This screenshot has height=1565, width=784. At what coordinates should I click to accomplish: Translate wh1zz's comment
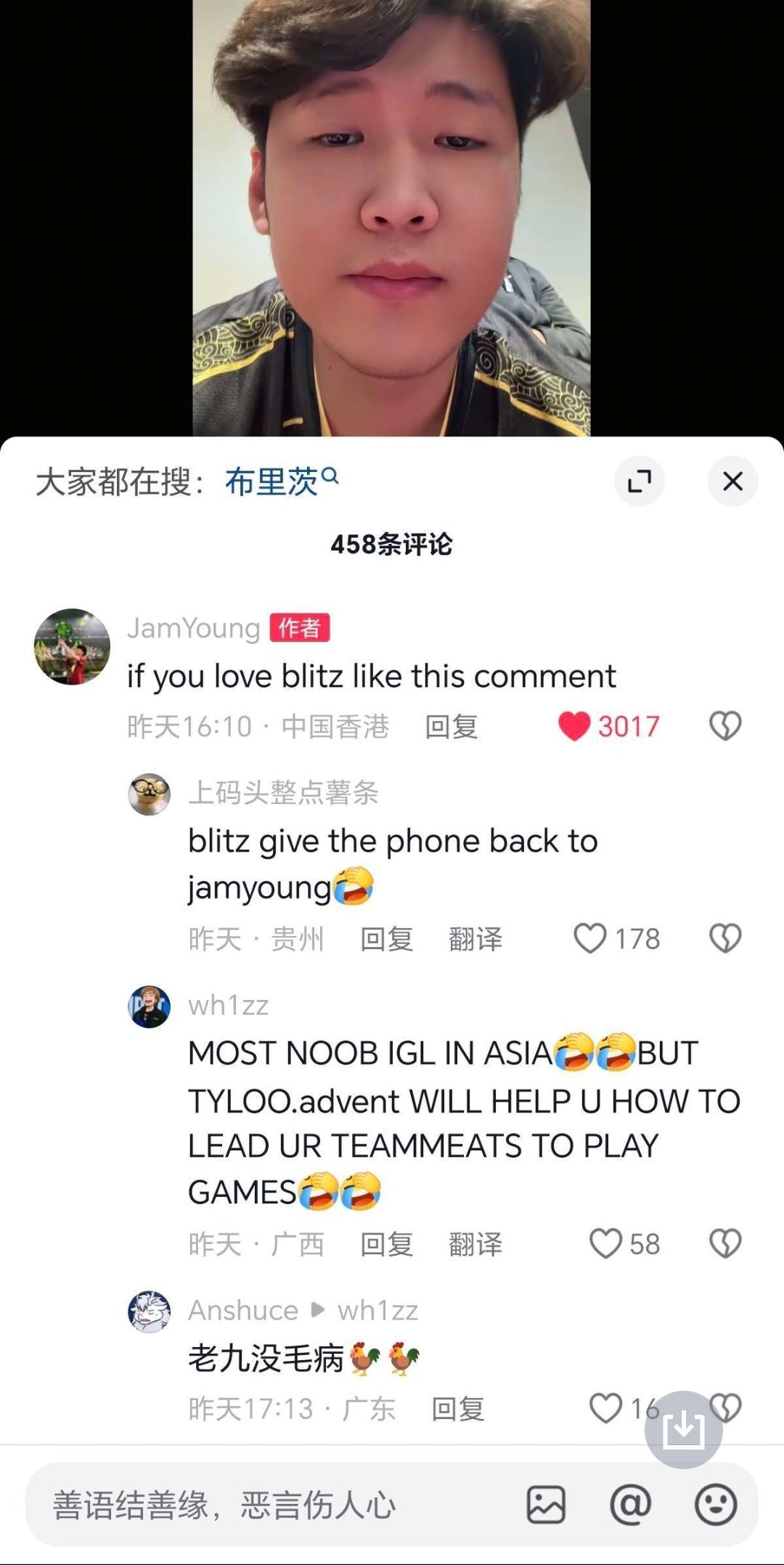(x=475, y=1244)
